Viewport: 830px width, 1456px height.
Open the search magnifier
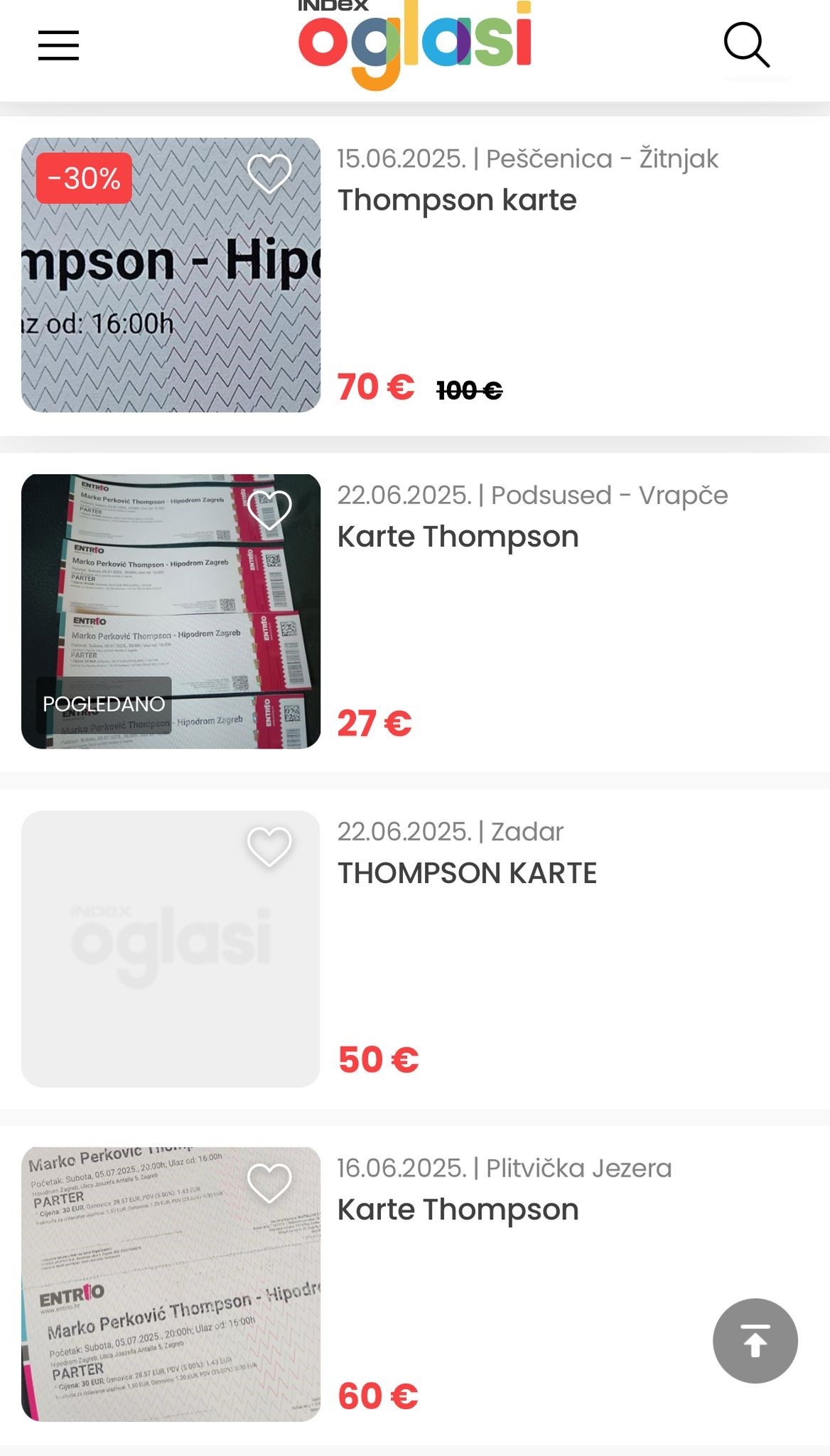tap(746, 45)
